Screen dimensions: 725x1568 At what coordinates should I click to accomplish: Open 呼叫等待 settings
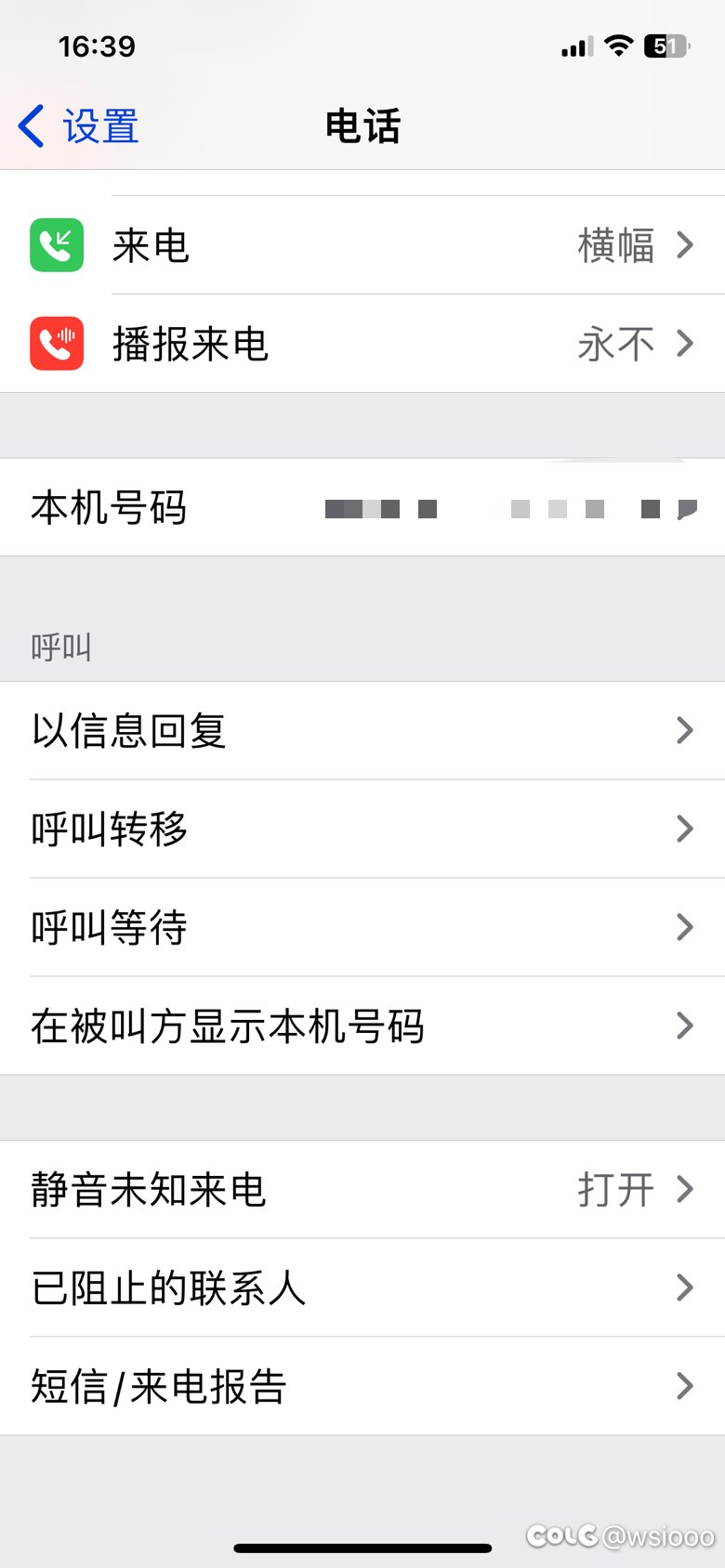point(362,928)
